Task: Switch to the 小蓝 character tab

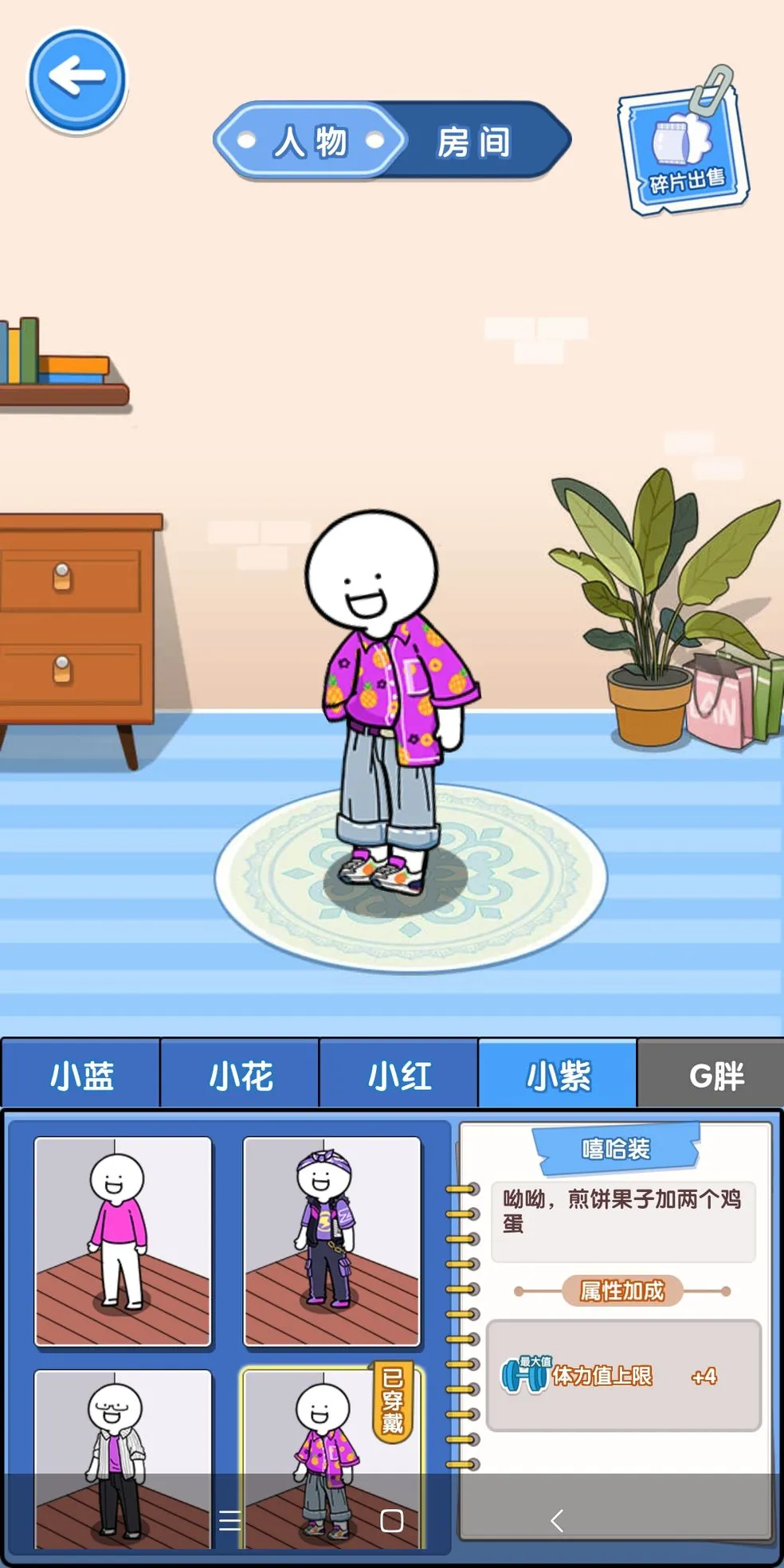Action: coord(81,1075)
